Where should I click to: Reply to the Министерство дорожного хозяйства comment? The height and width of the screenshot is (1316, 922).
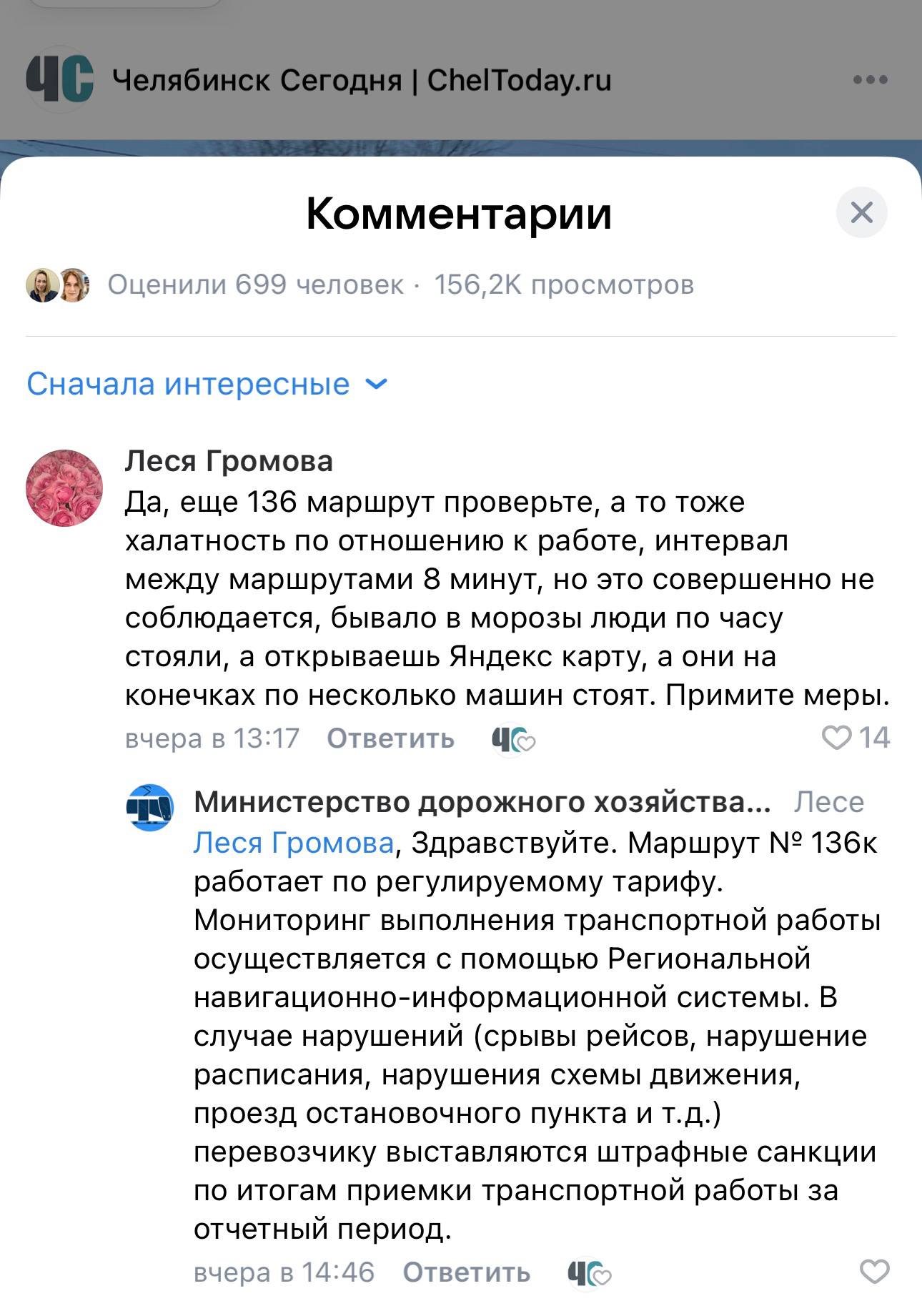coord(466,1272)
